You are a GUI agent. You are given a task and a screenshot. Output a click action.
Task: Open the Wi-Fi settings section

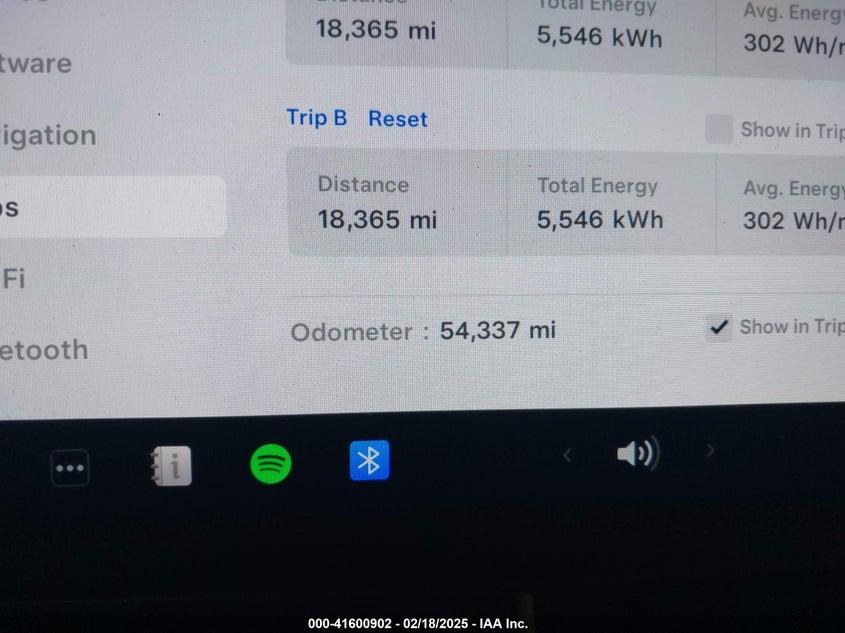14,279
